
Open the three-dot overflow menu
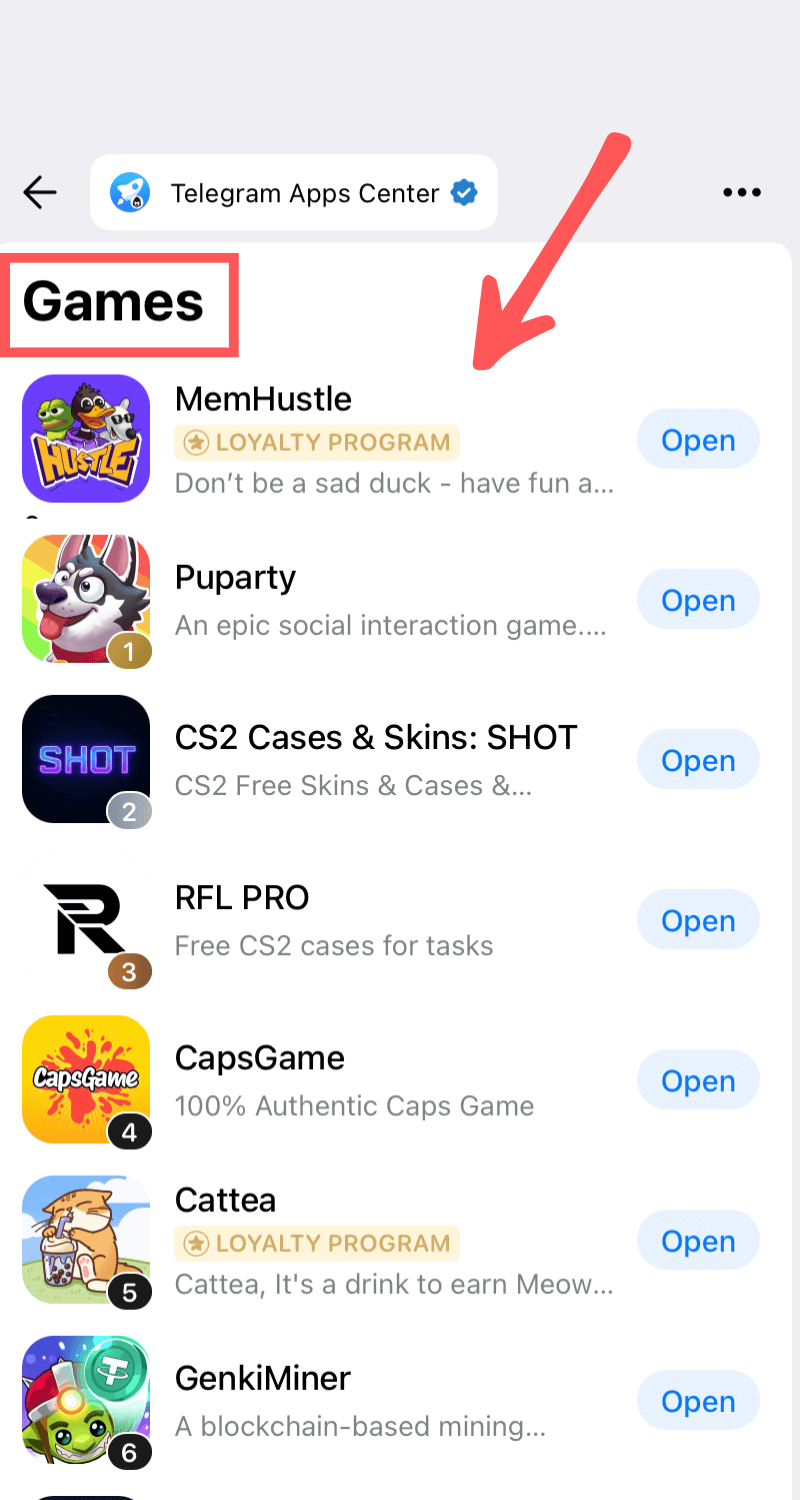tap(741, 193)
